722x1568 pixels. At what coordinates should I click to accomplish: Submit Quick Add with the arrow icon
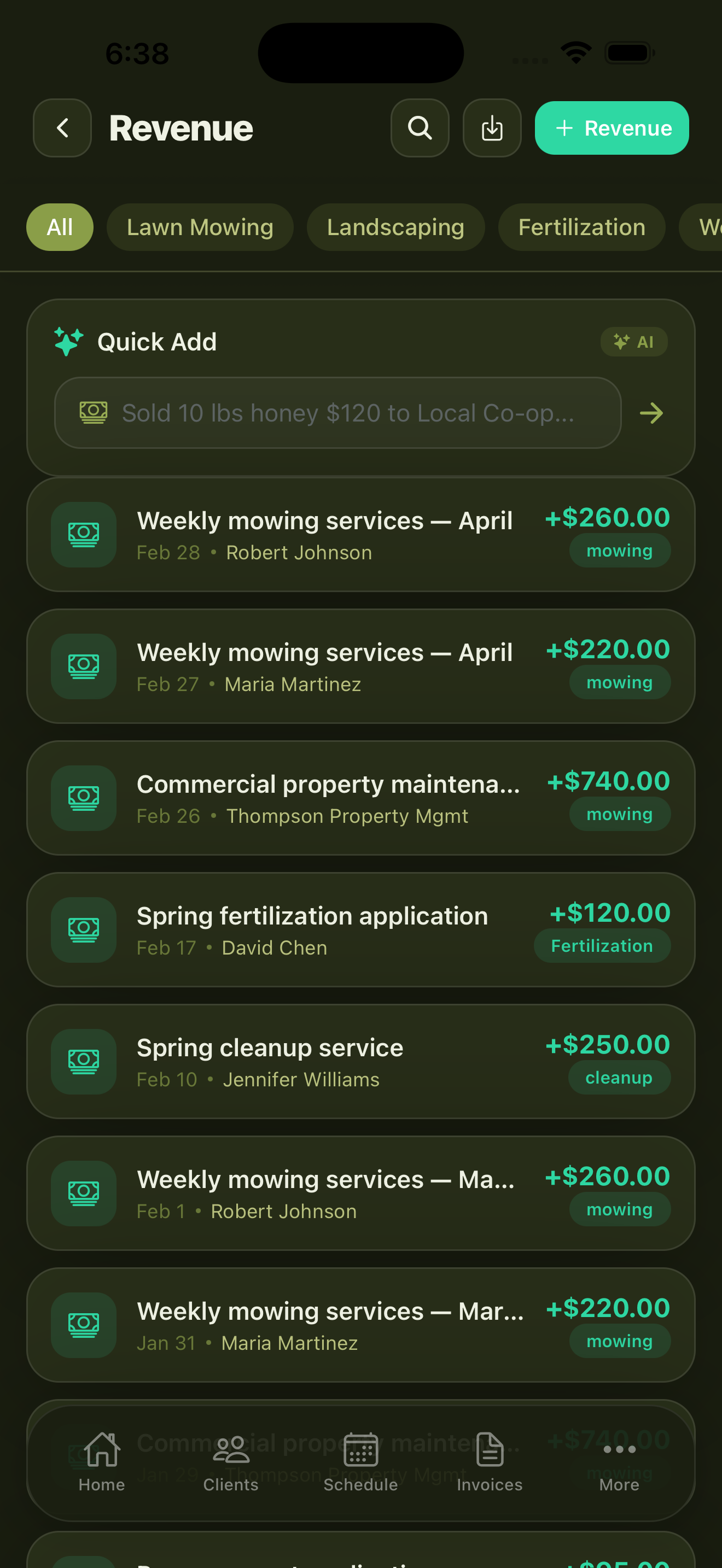[651, 413]
